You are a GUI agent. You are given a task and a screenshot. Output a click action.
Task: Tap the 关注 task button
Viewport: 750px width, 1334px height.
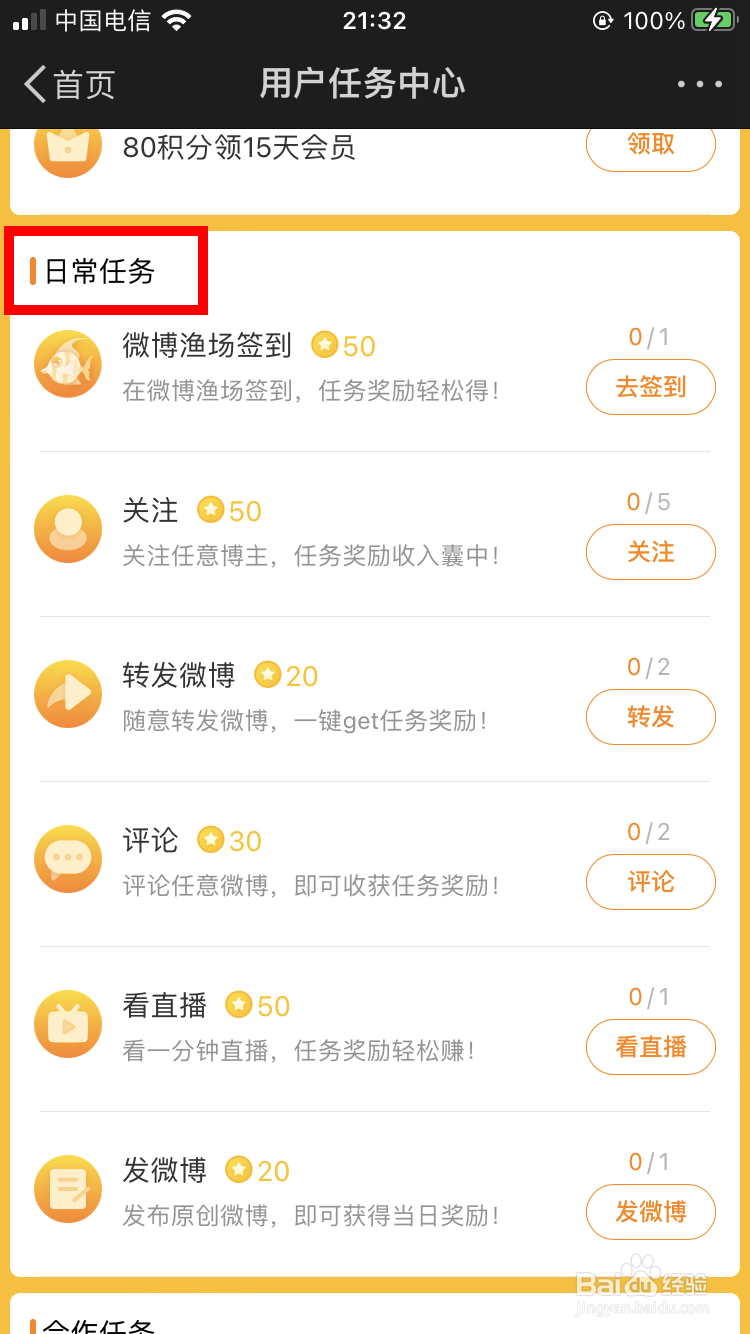(x=651, y=552)
